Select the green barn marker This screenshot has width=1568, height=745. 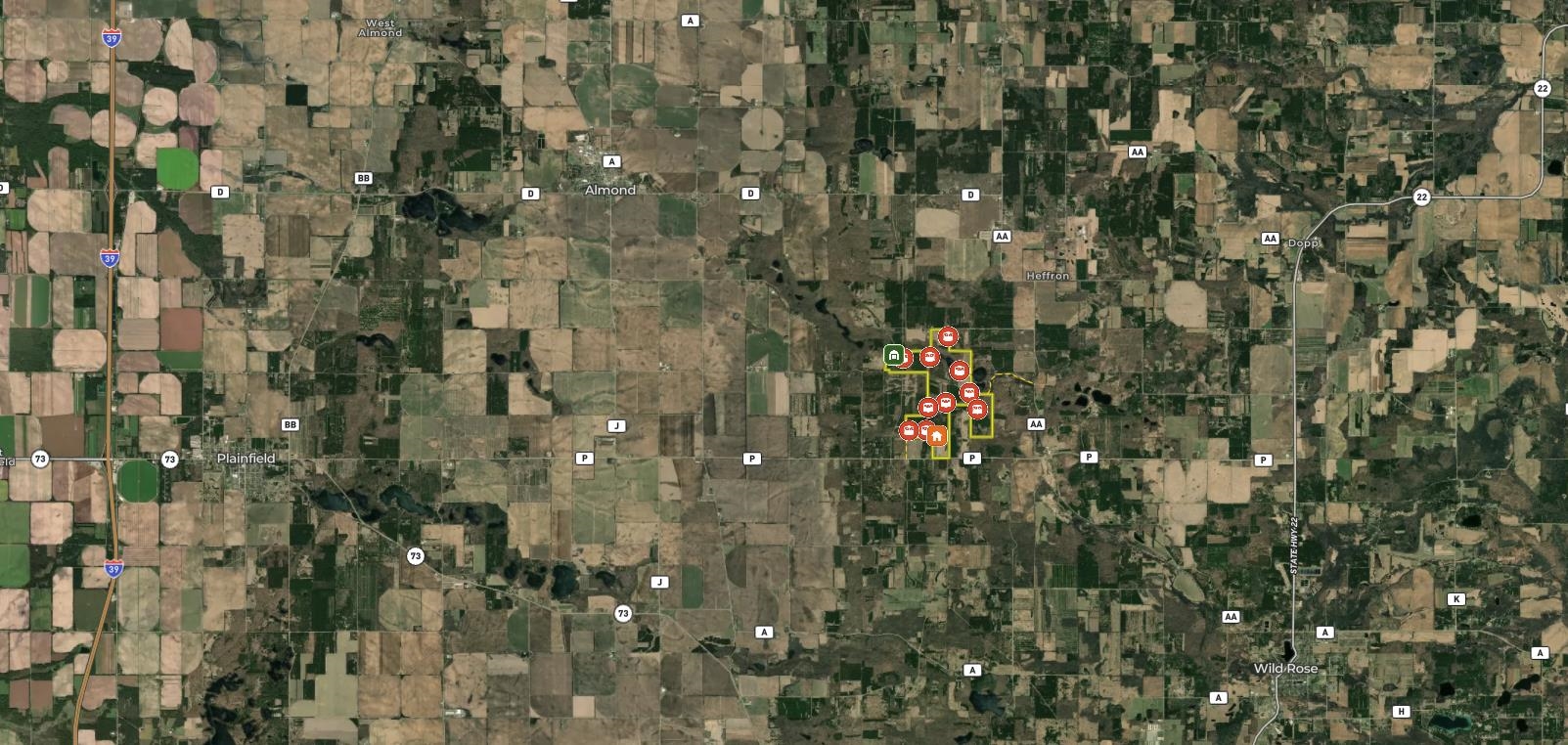(x=893, y=355)
